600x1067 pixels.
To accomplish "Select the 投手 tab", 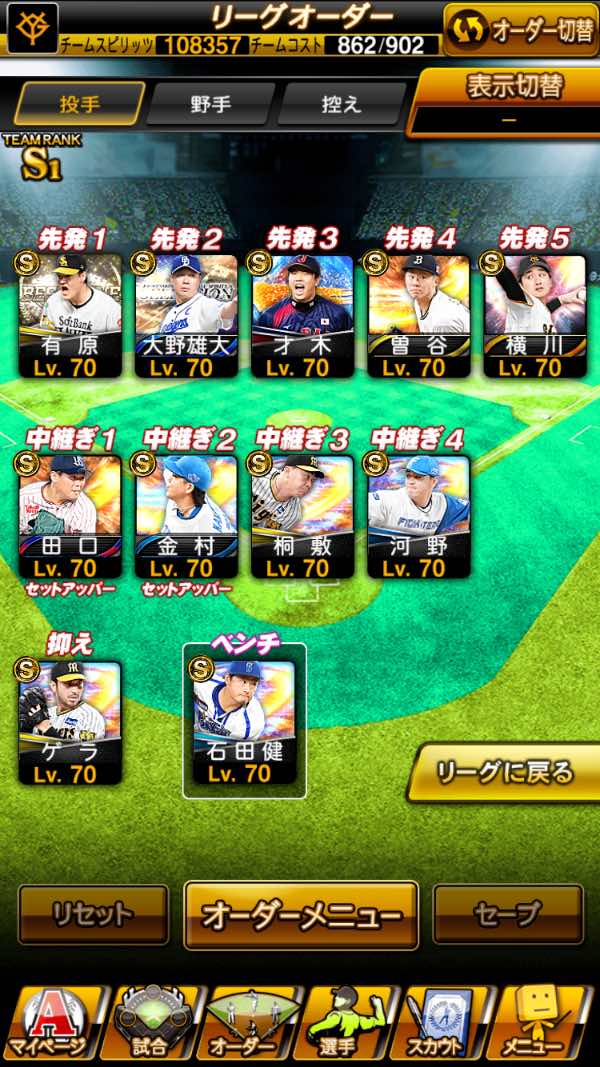I will click(x=80, y=104).
